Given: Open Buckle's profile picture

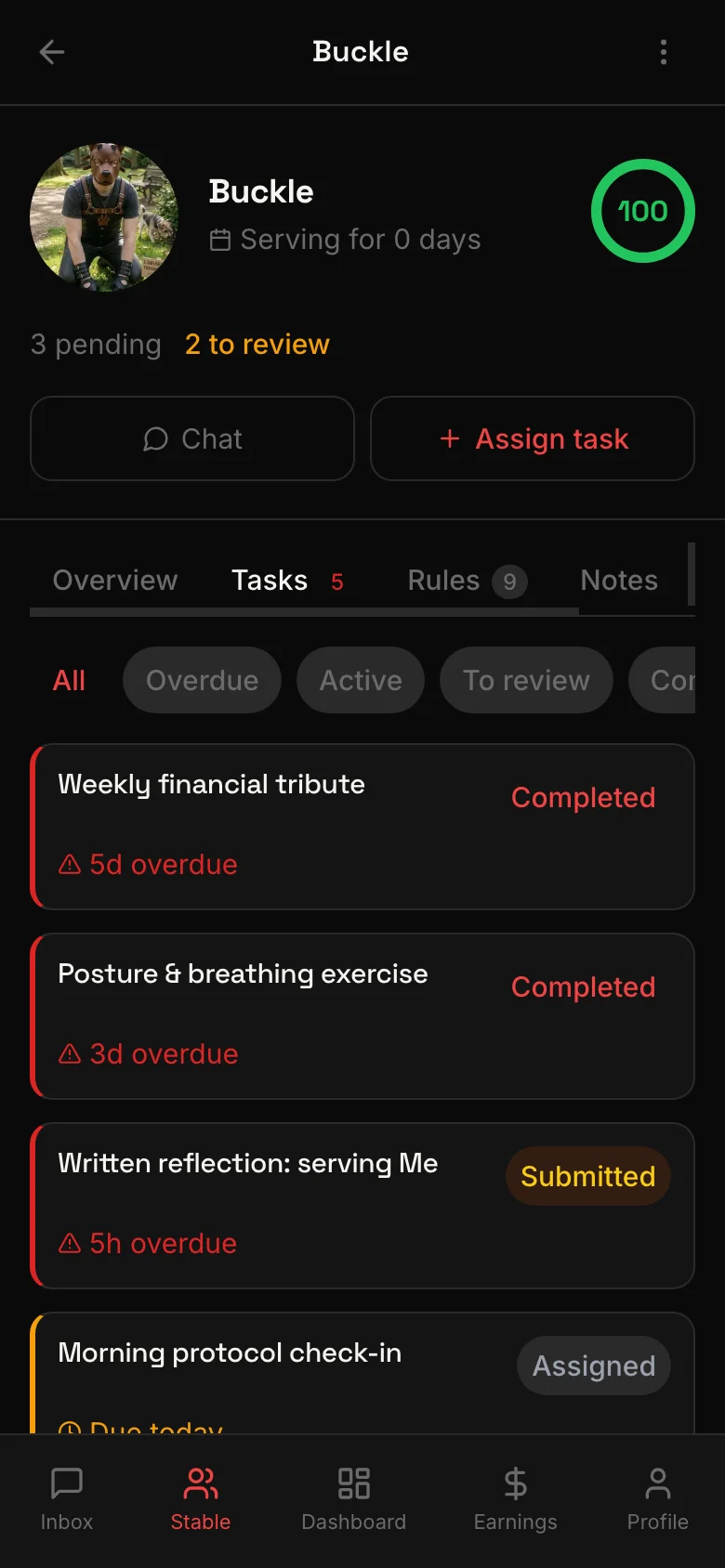Looking at the screenshot, I should (x=105, y=218).
